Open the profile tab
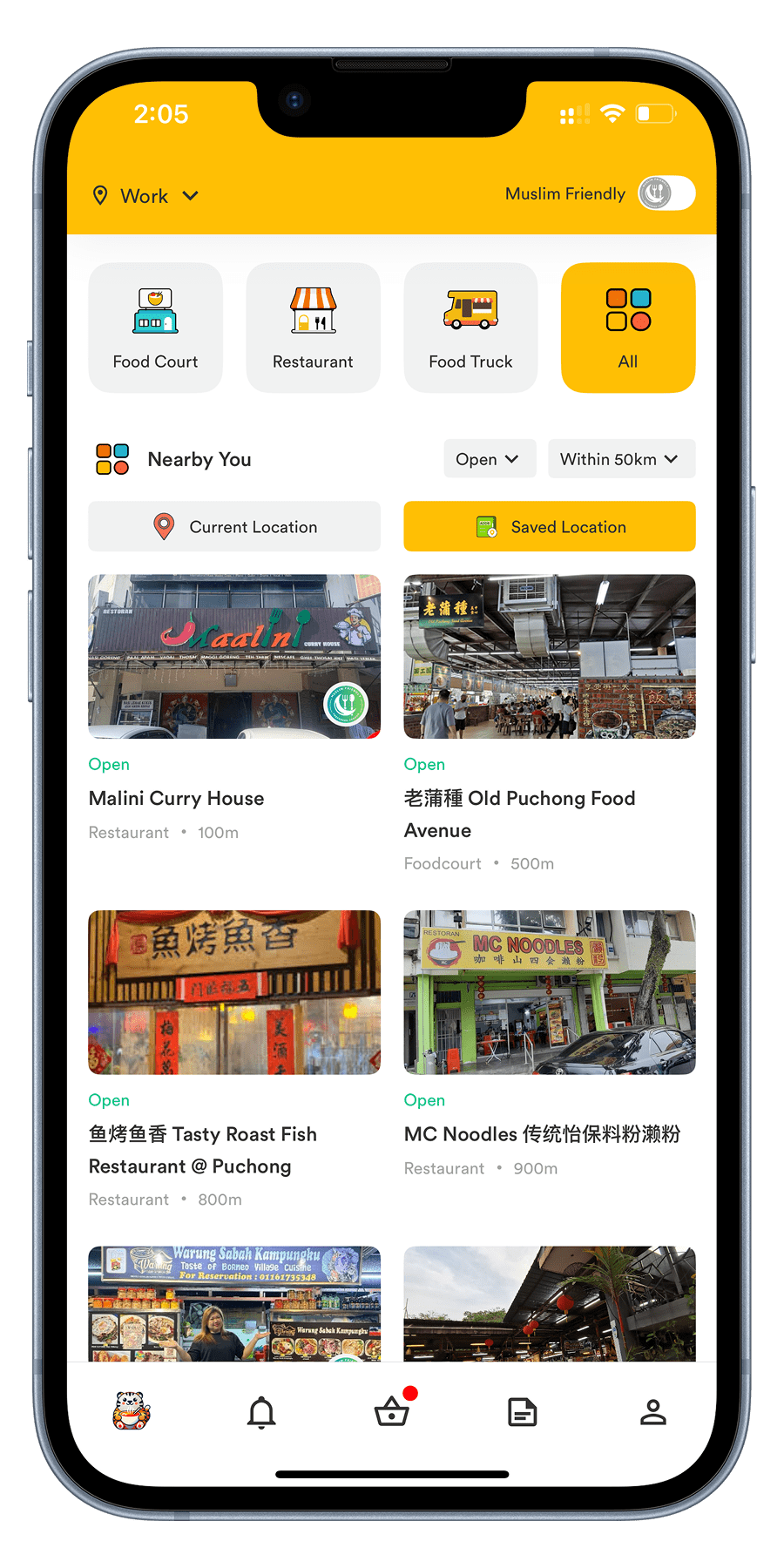This screenshot has width=784, height=1568. click(x=653, y=1412)
